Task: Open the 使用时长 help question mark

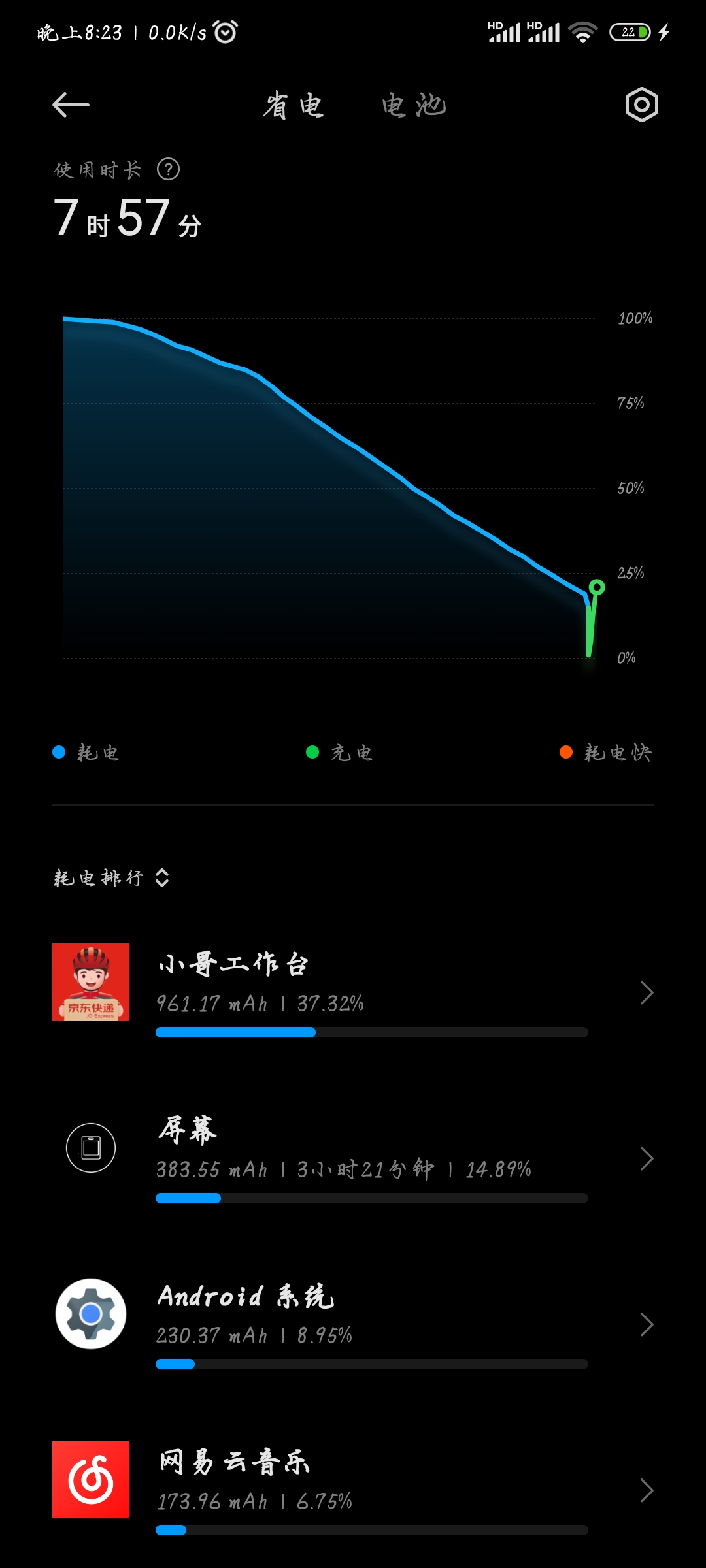Action: tap(168, 170)
